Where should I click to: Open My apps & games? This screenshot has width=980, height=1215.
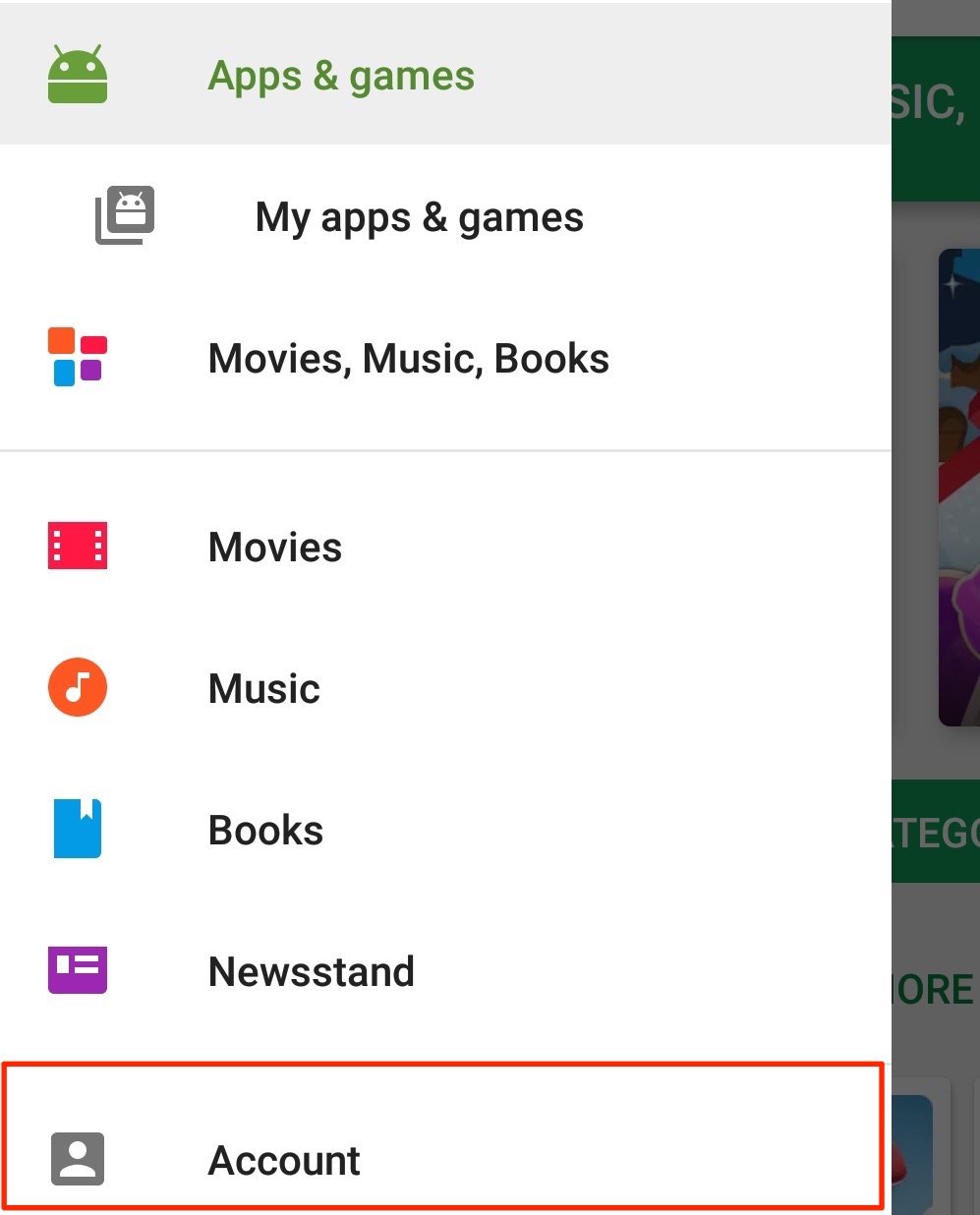[x=419, y=216]
